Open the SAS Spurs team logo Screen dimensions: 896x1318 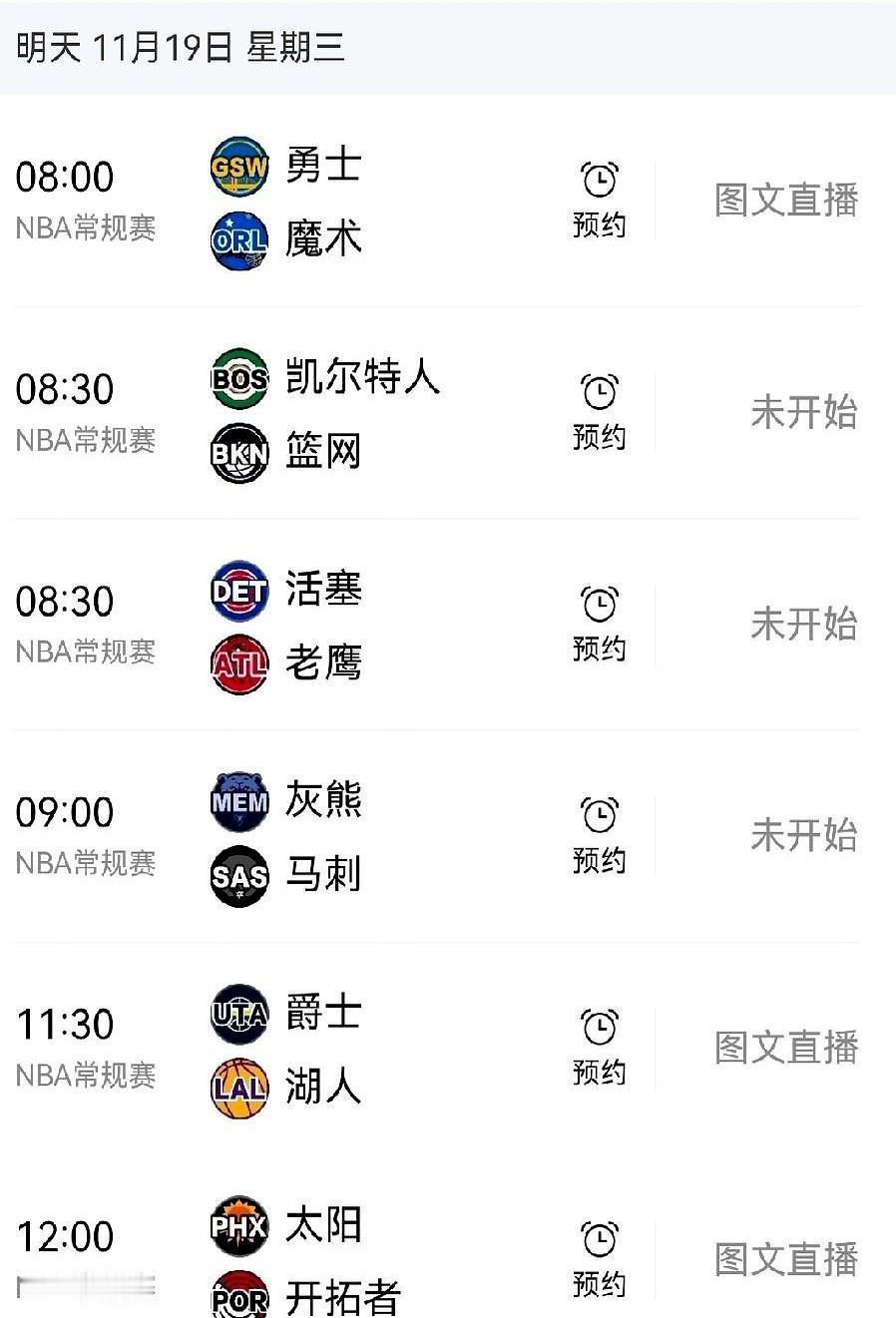[239, 875]
